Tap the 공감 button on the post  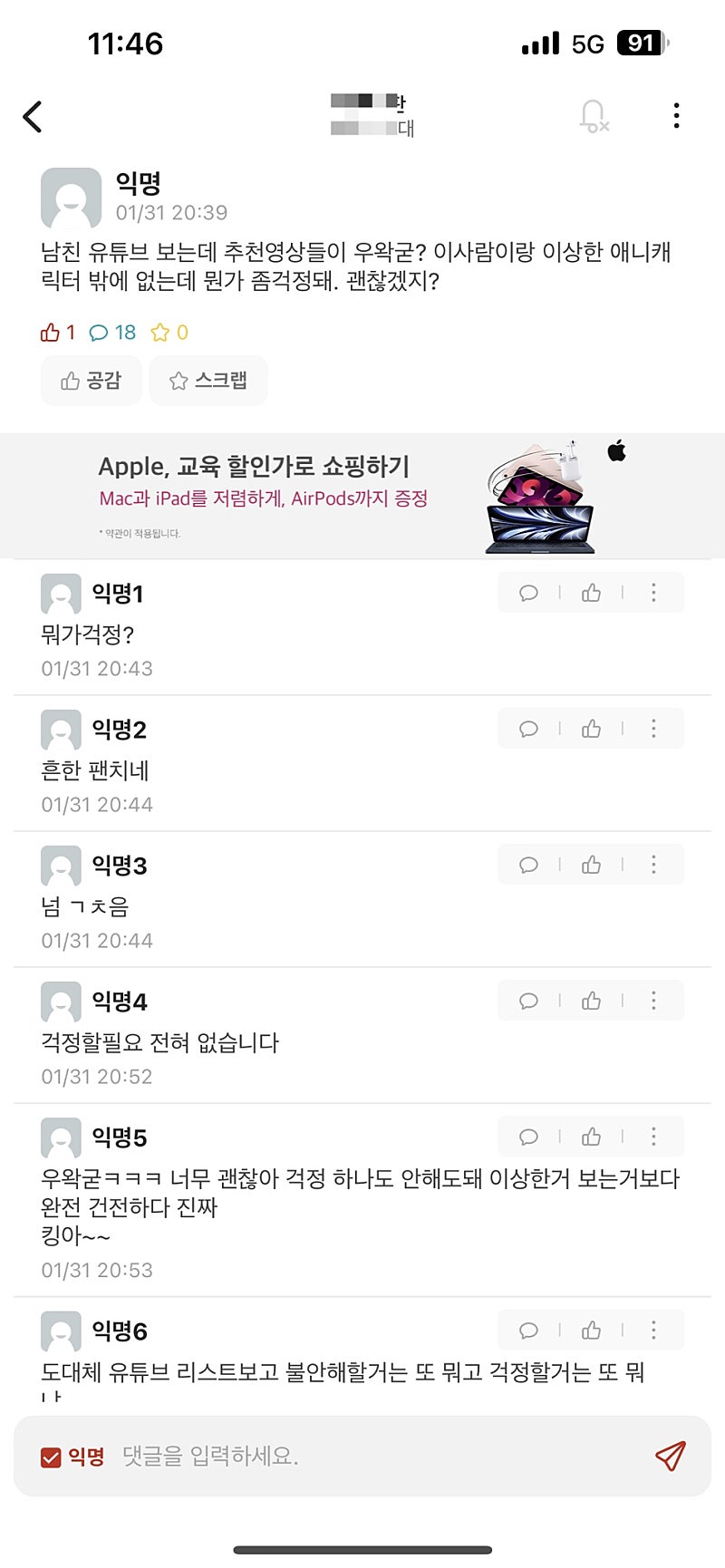tap(91, 381)
